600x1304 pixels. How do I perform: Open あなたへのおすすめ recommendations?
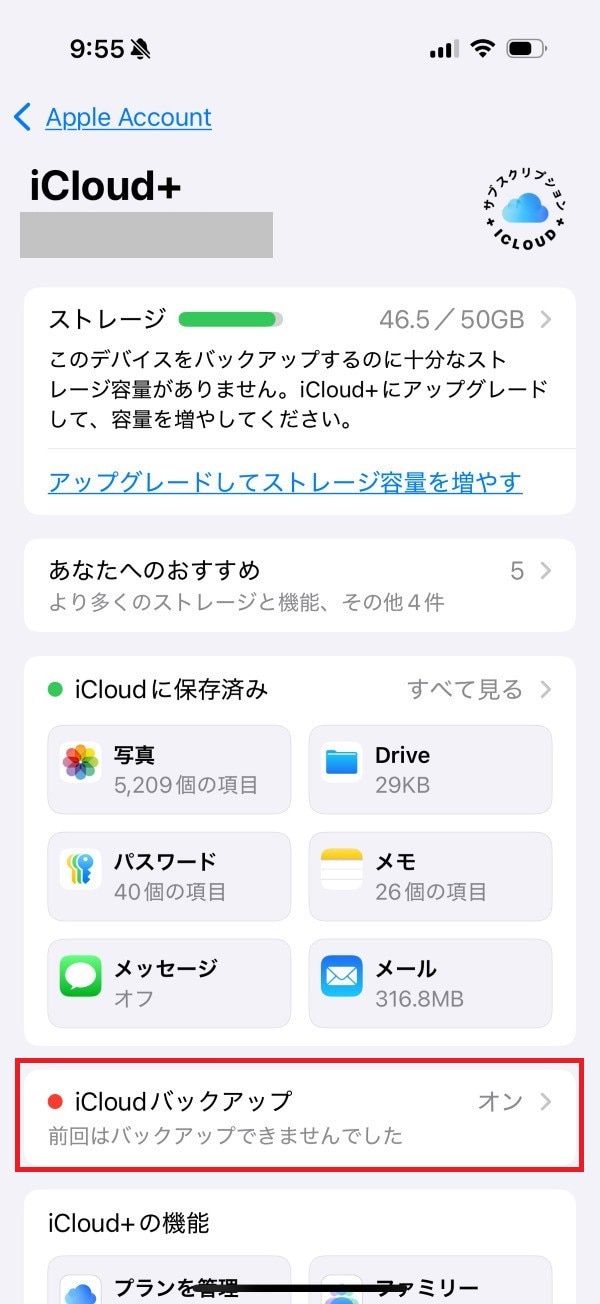[300, 585]
